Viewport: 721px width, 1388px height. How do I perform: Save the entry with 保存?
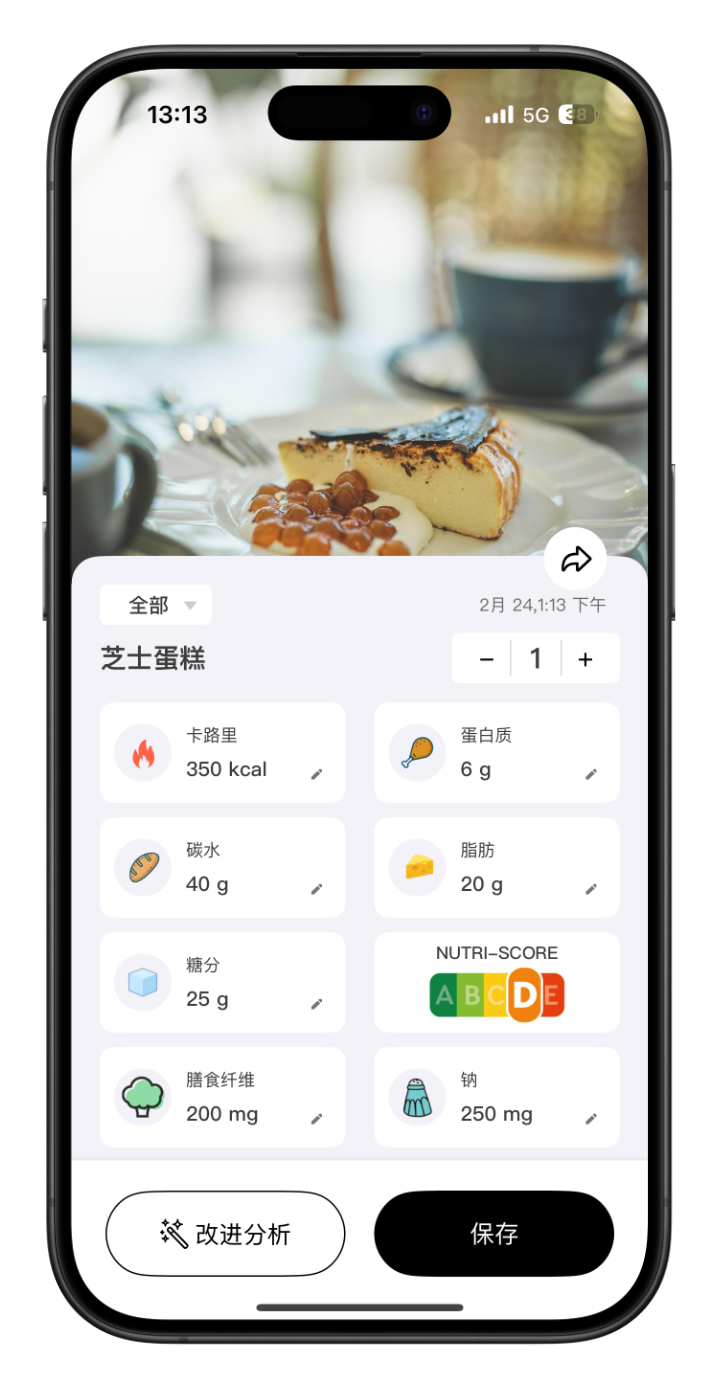click(x=494, y=1234)
